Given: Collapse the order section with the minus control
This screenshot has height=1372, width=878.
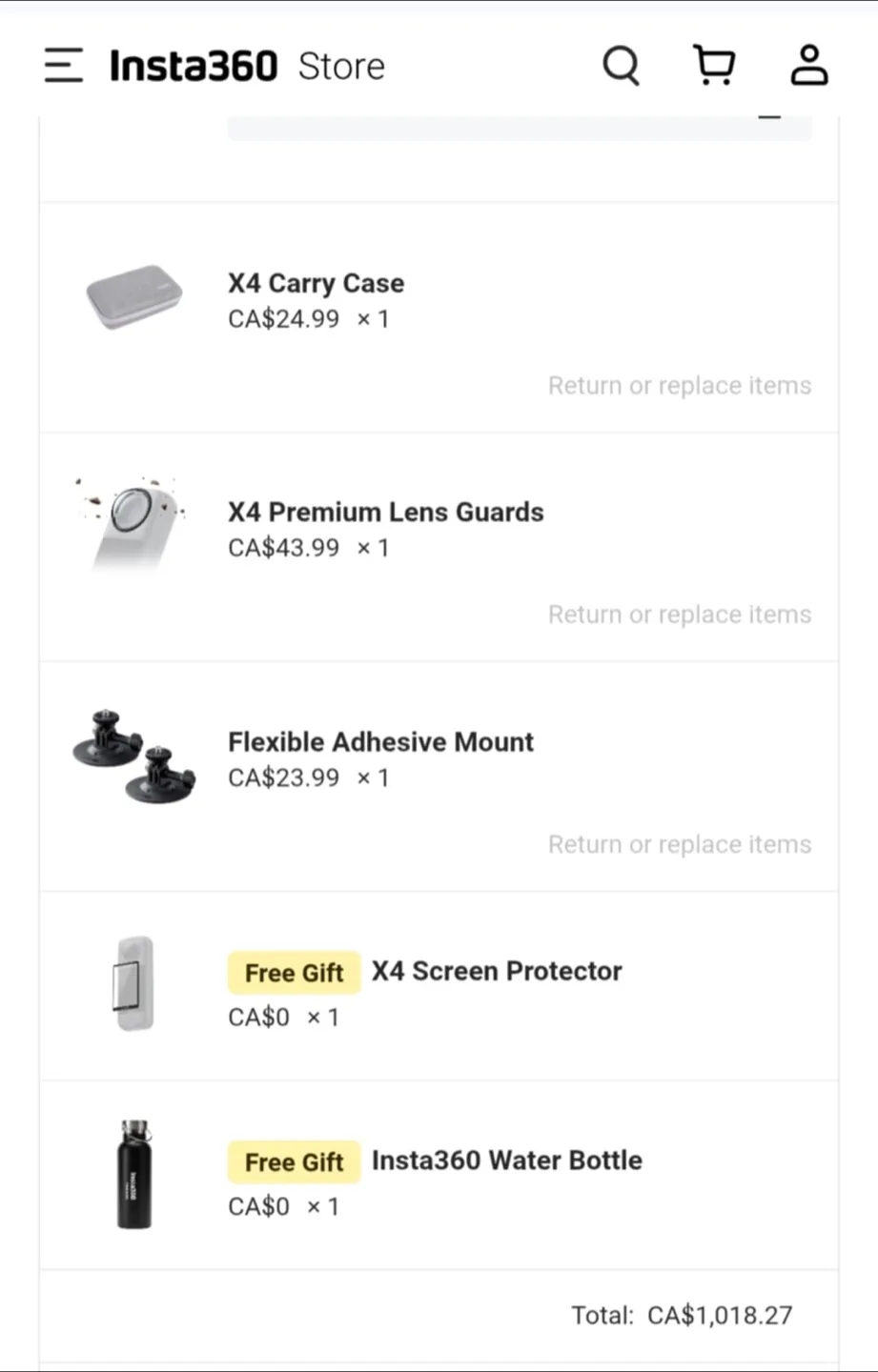Looking at the screenshot, I should pos(770,115).
